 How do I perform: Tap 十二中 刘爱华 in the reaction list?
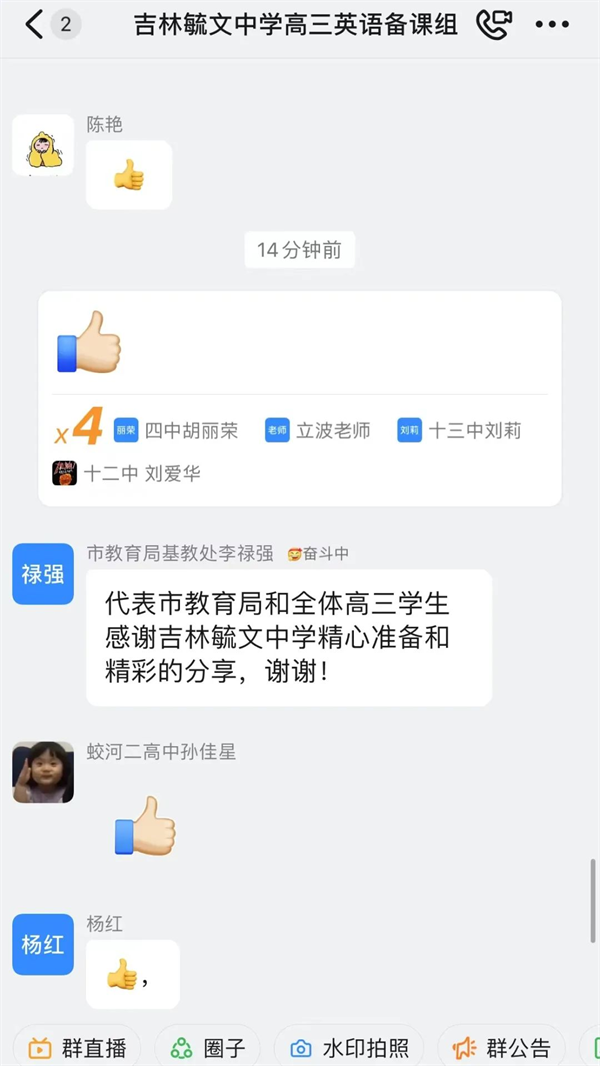coord(128,473)
